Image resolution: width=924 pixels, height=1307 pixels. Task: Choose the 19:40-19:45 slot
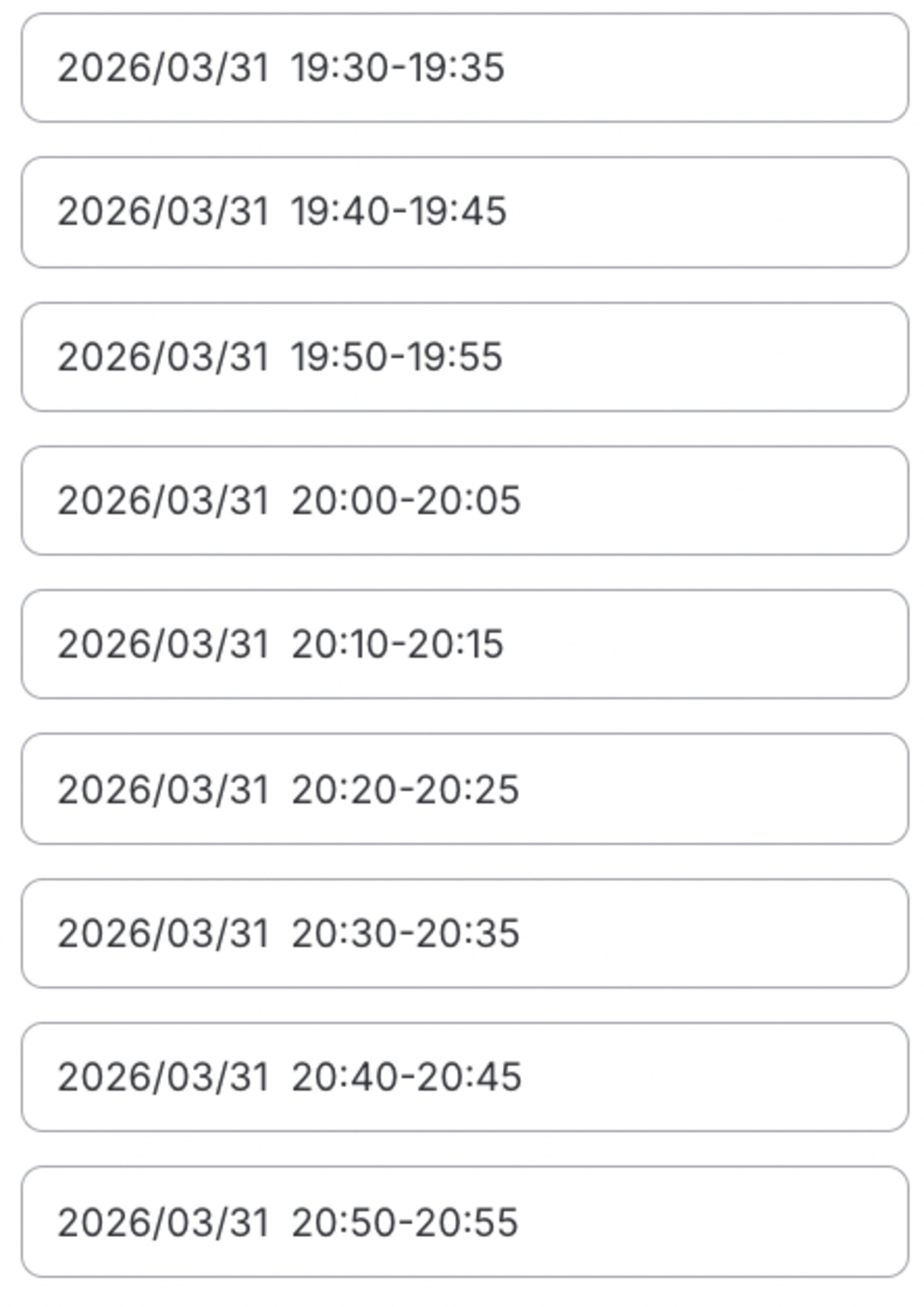click(465, 212)
